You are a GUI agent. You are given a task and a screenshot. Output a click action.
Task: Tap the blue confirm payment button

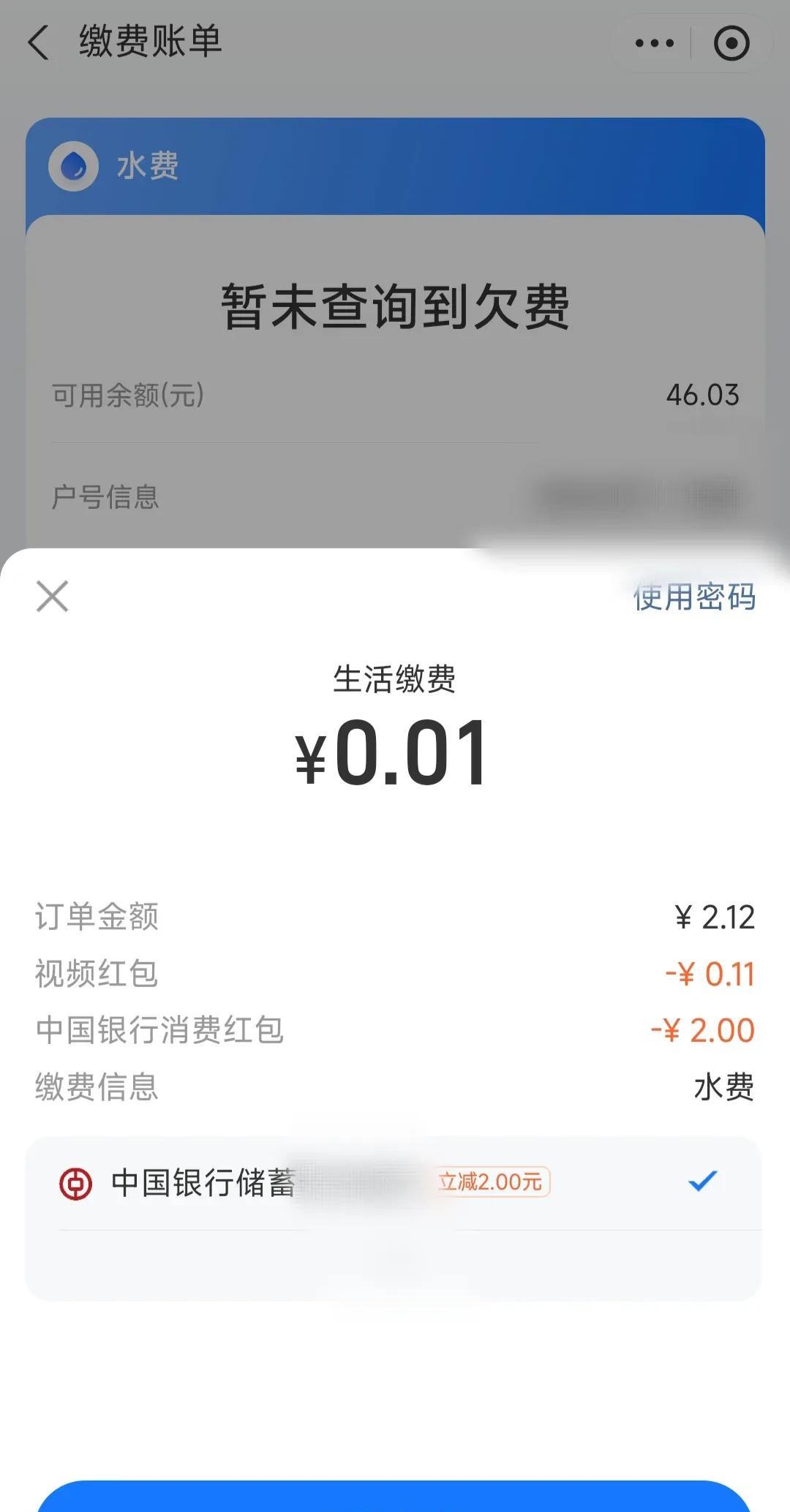(394, 1496)
